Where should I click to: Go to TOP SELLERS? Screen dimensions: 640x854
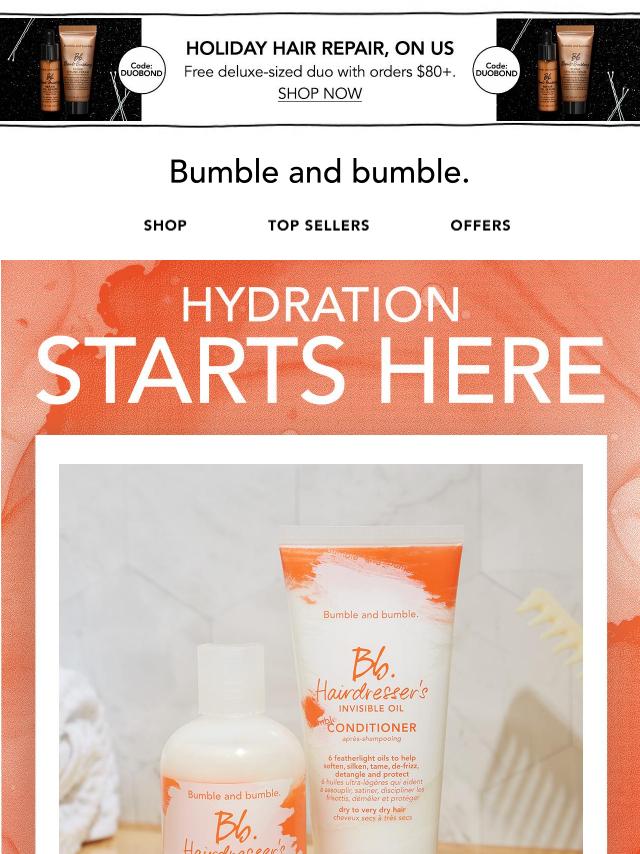[318, 226]
